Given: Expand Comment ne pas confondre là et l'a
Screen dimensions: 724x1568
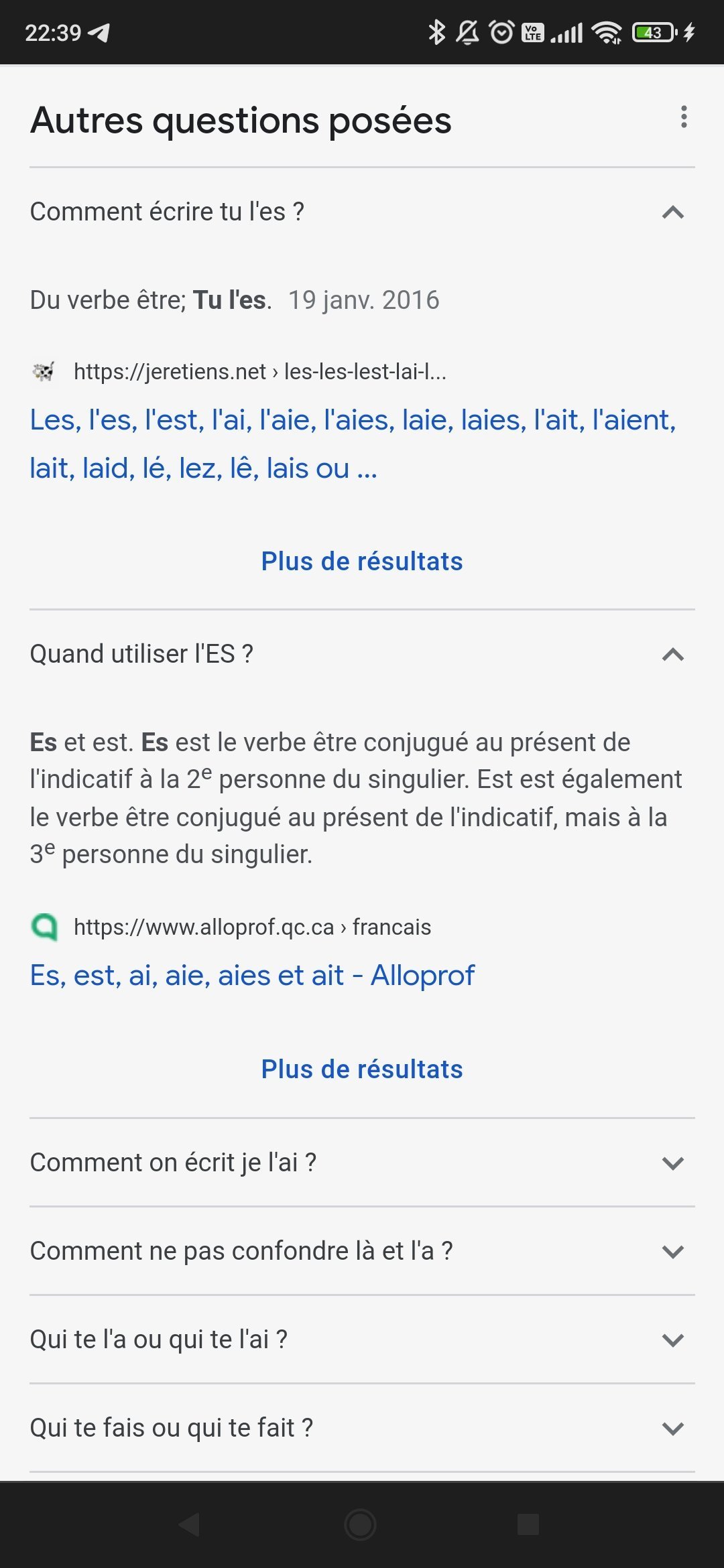Looking at the screenshot, I should click(x=362, y=1251).
